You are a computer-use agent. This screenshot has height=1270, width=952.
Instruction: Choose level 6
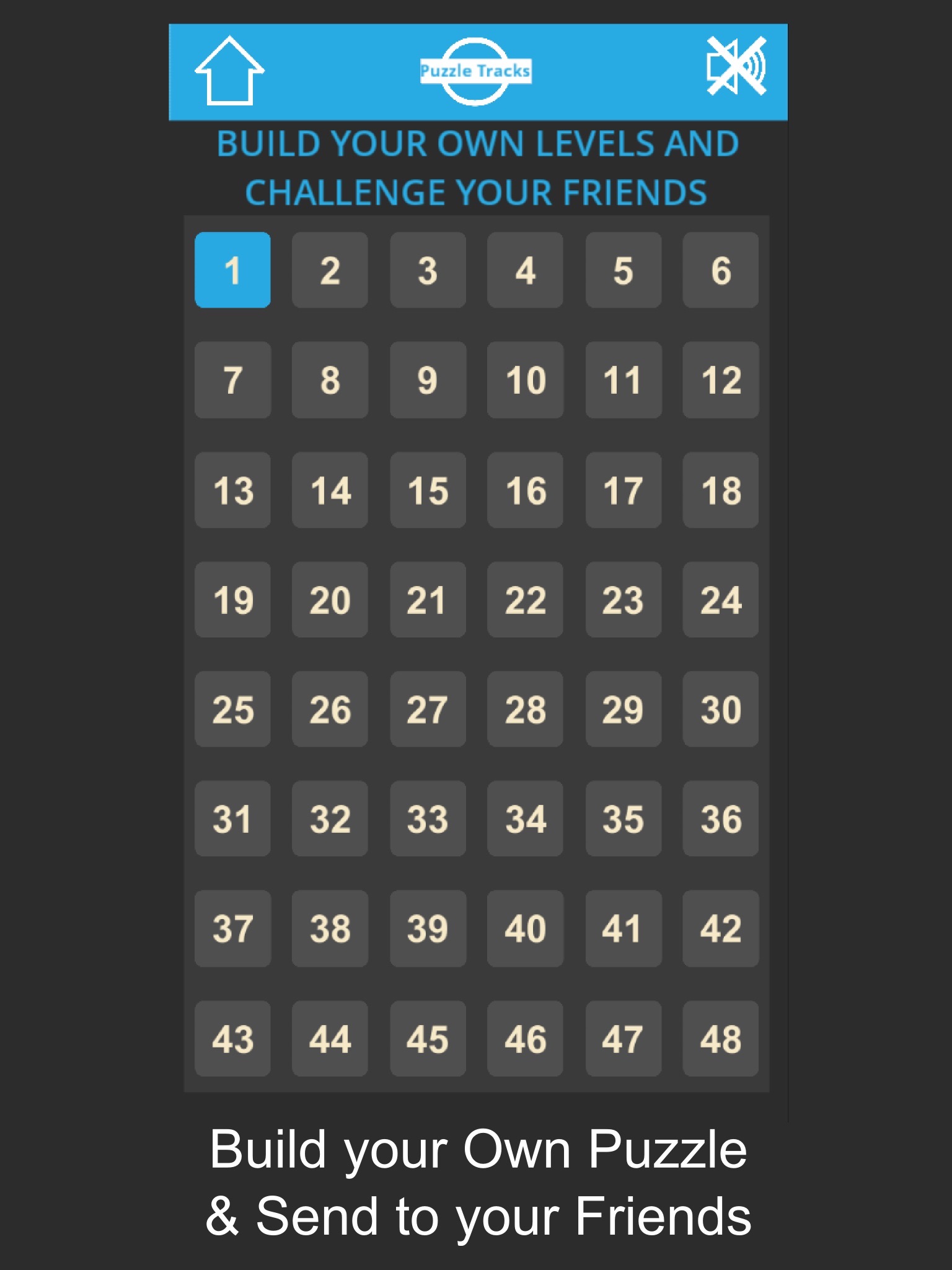point(721,270)
